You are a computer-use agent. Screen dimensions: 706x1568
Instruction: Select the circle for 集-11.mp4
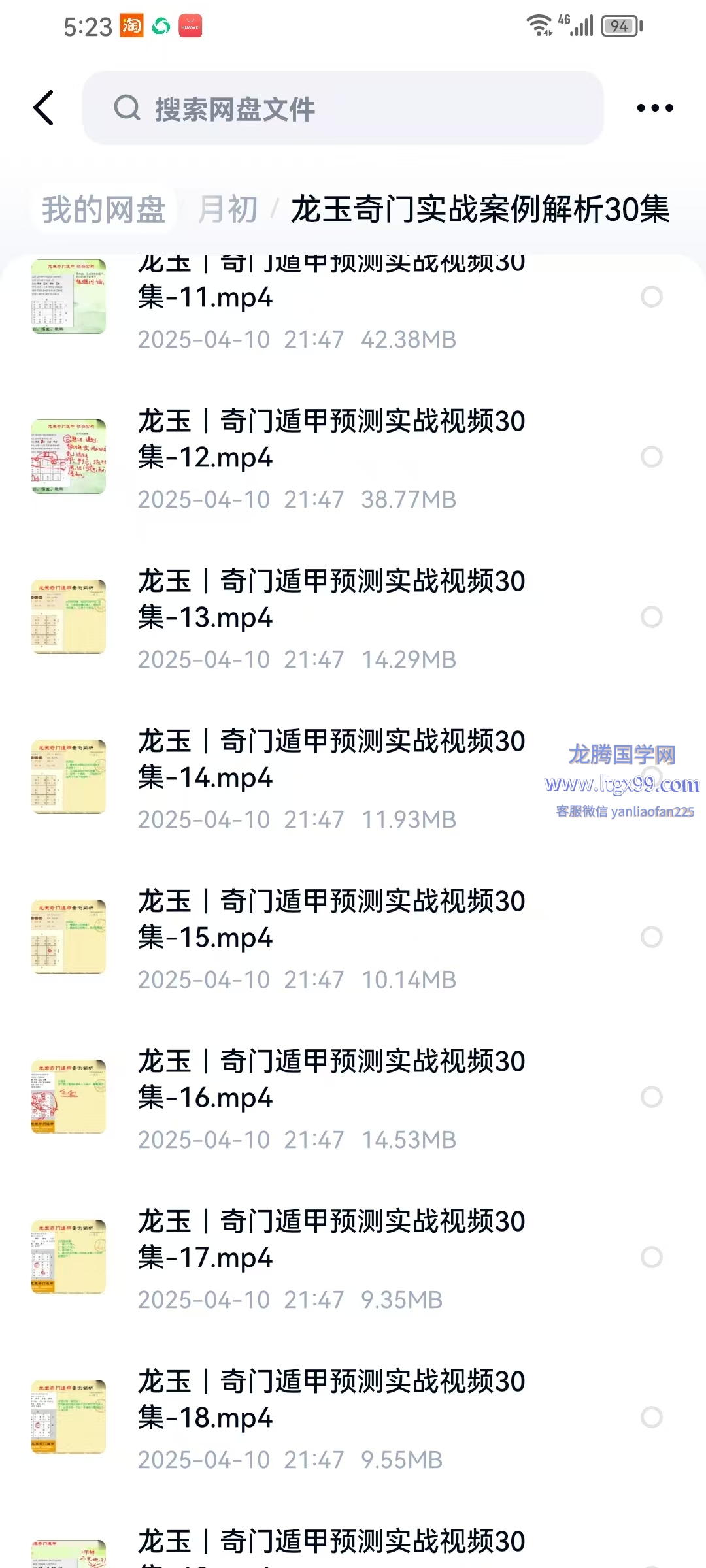click(651, 297)
